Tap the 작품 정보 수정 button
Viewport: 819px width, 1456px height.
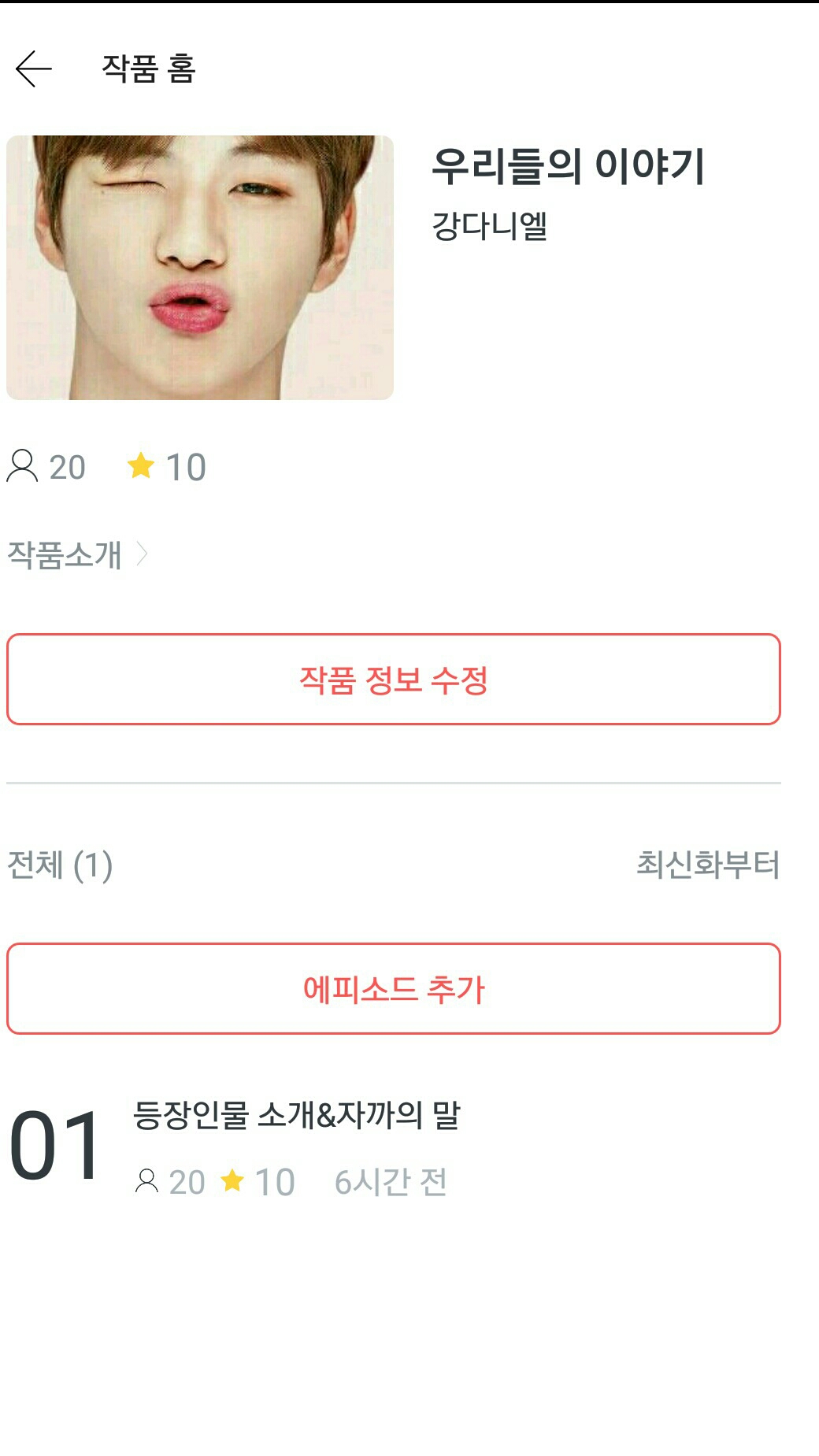(x=394, y=680)
